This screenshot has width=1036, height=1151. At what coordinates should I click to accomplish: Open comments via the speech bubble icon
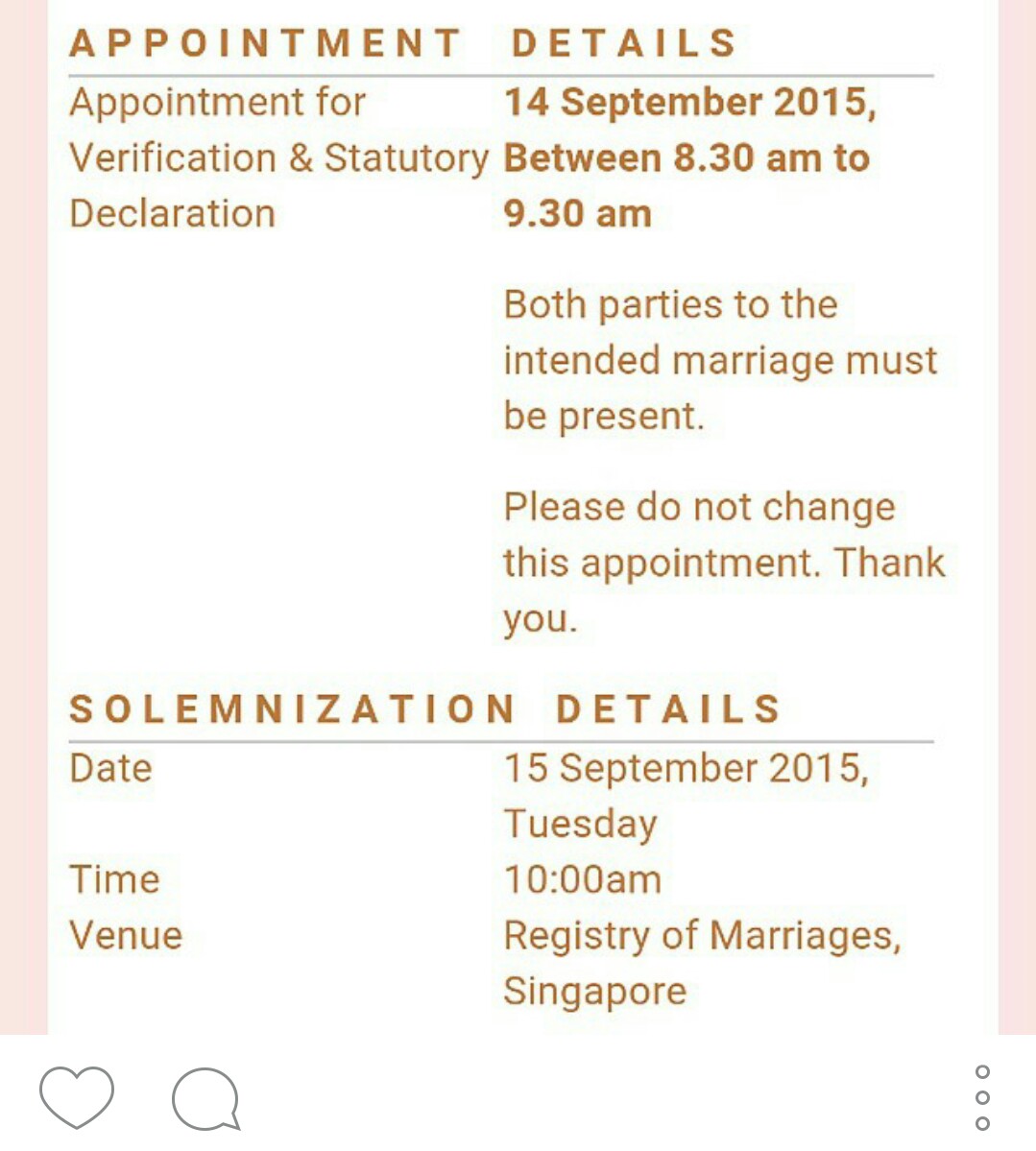(x=206, y=1098)
